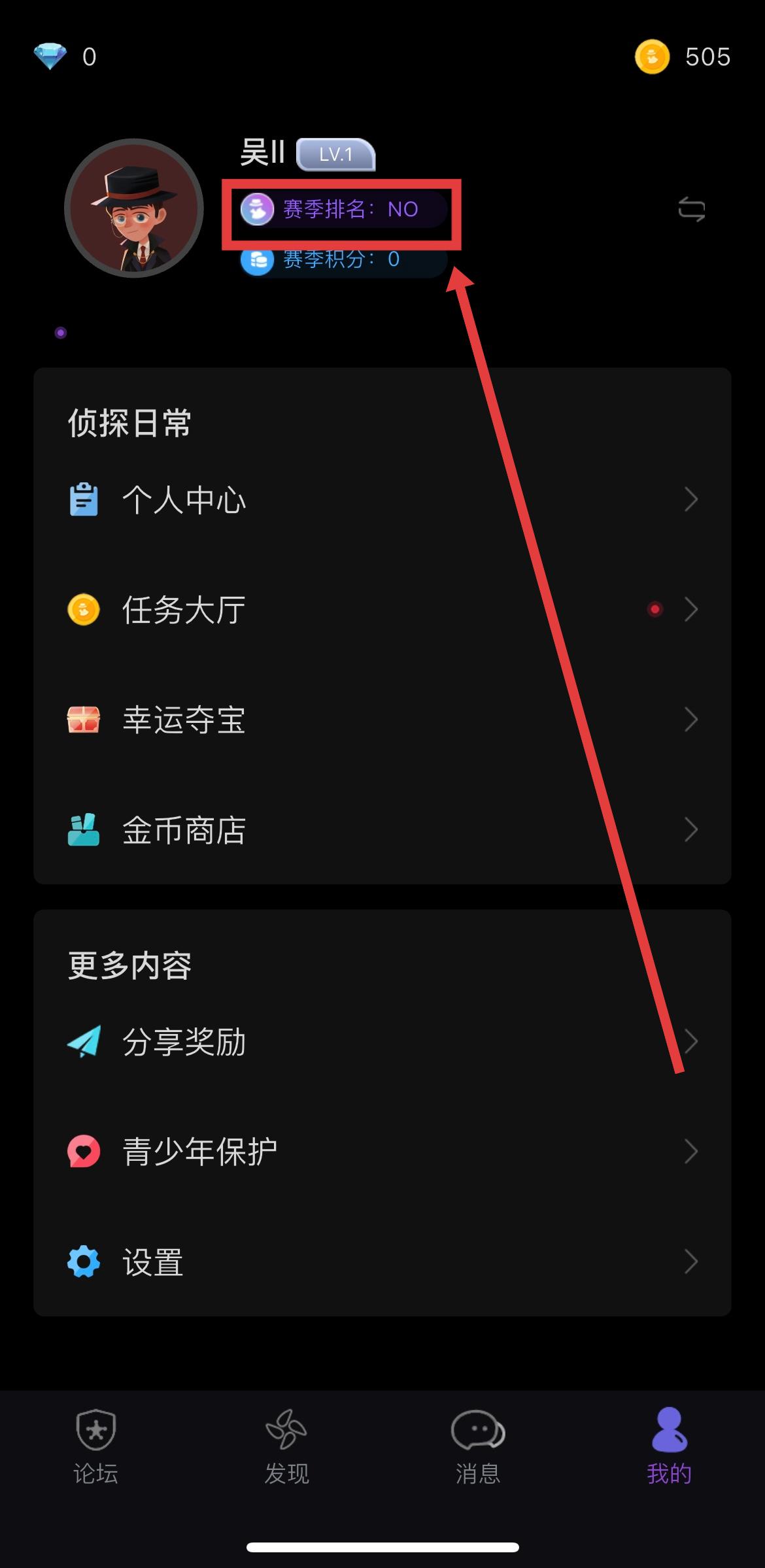Viewport: 765px width, 1568px height.
Task: Tap the switch account arrows icon
Action: pos(691,209)
